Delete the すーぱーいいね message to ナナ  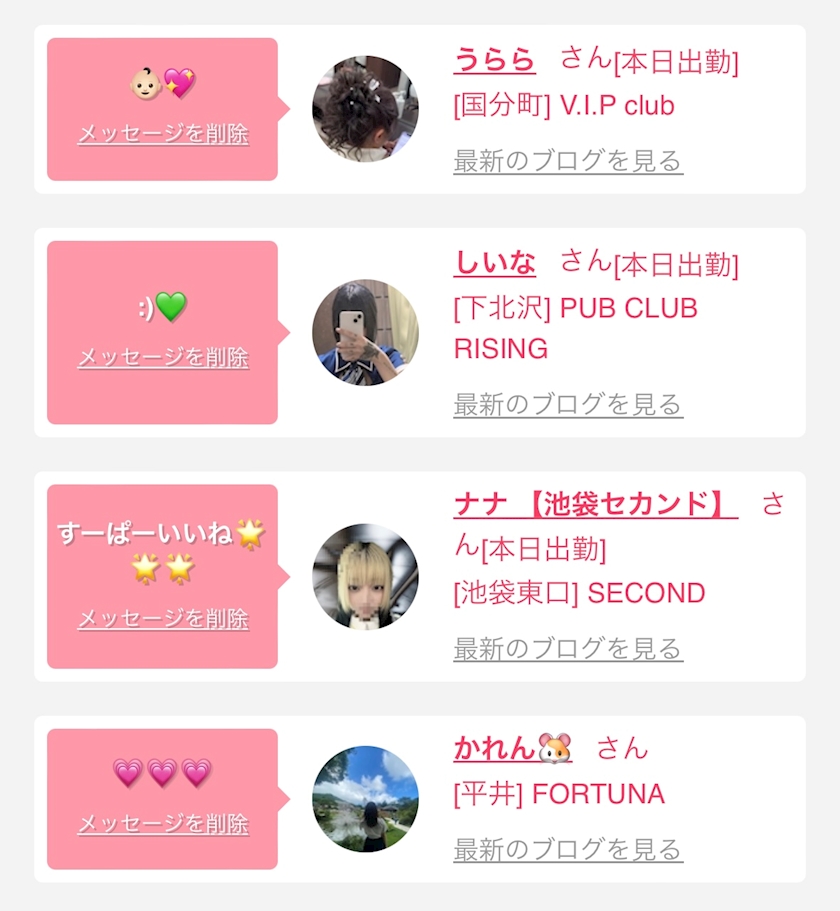163,620
